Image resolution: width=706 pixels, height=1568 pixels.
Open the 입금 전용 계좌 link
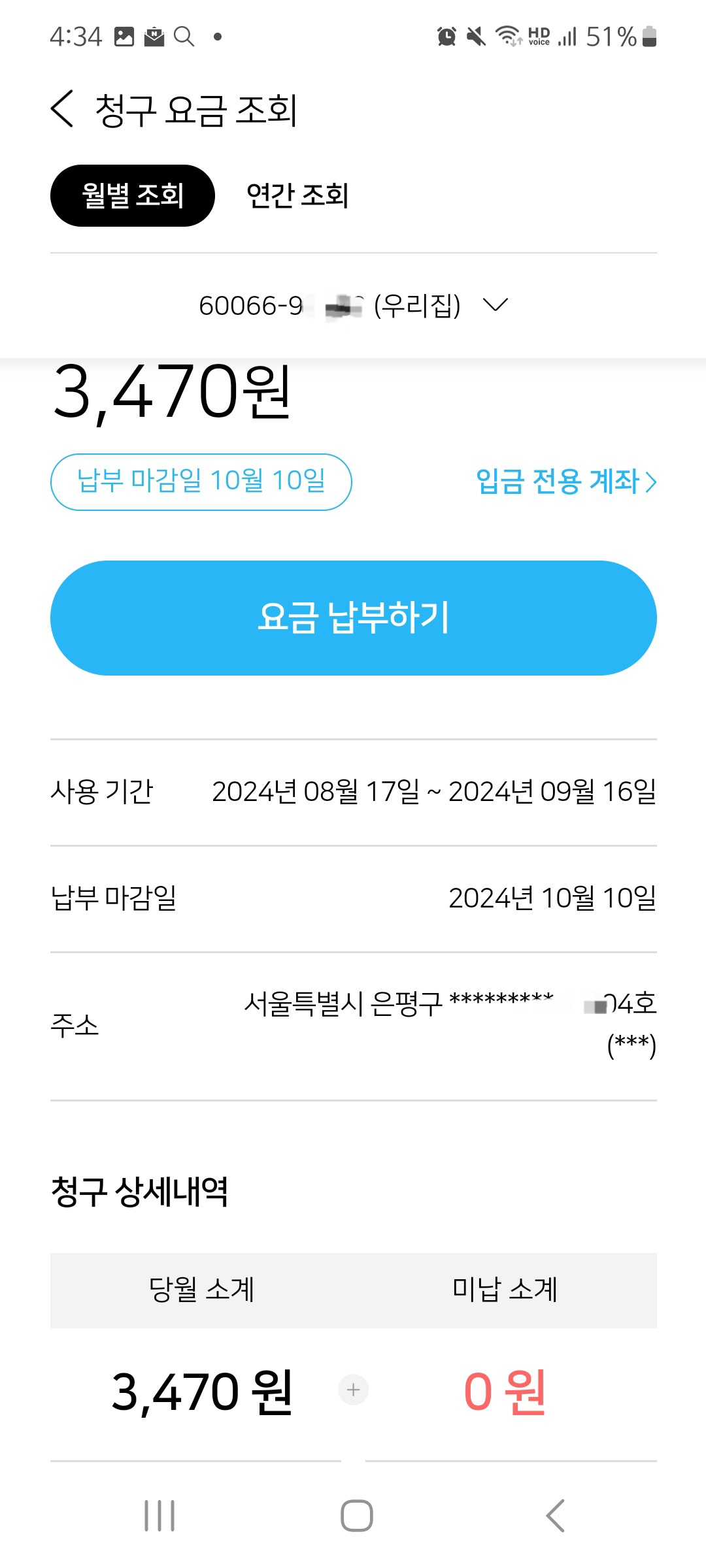click(x=565, y=482)
